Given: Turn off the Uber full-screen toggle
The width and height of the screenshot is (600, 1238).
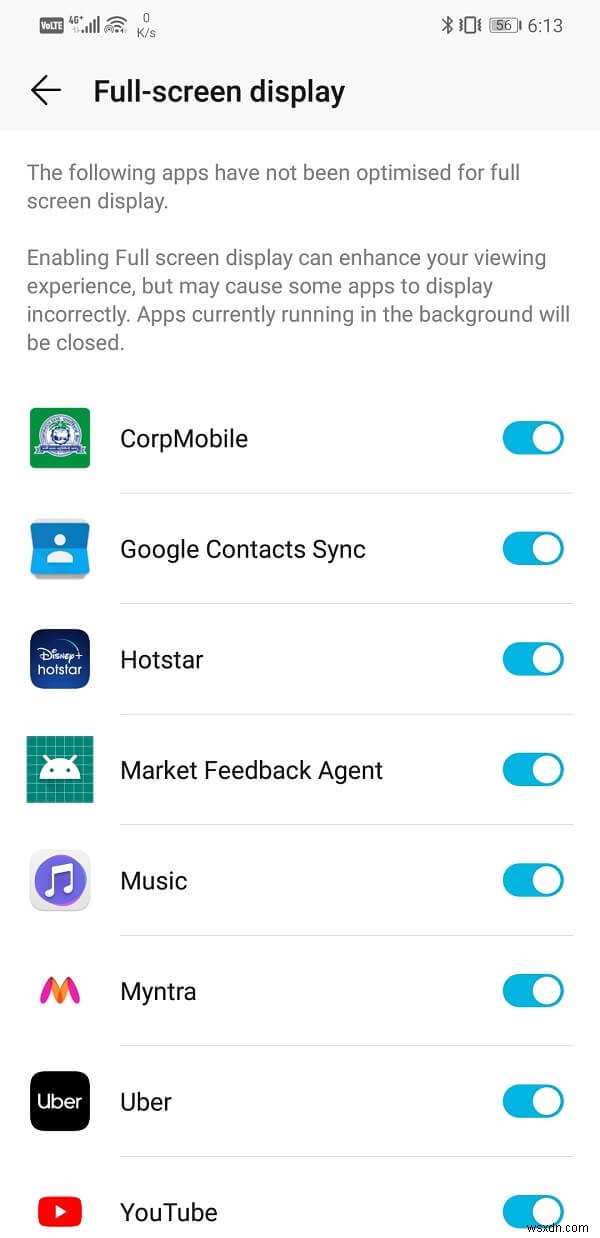Looking at the screenshot, I should coord(533,1102).
